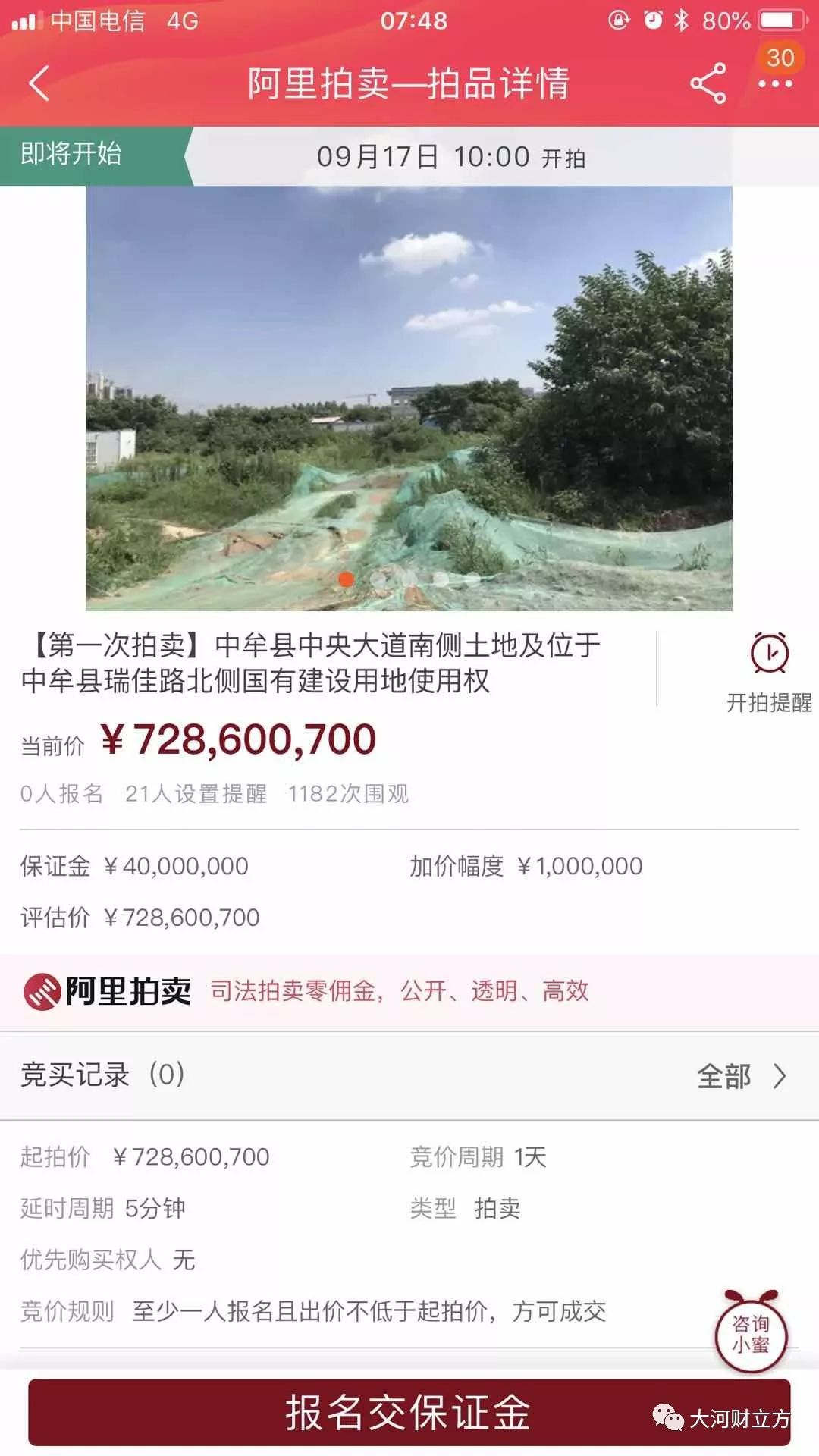Image resolution: width=819 pixels, height=1456 pixels.
Task: View the land photo in the gallery
Action: pos(409,398)
